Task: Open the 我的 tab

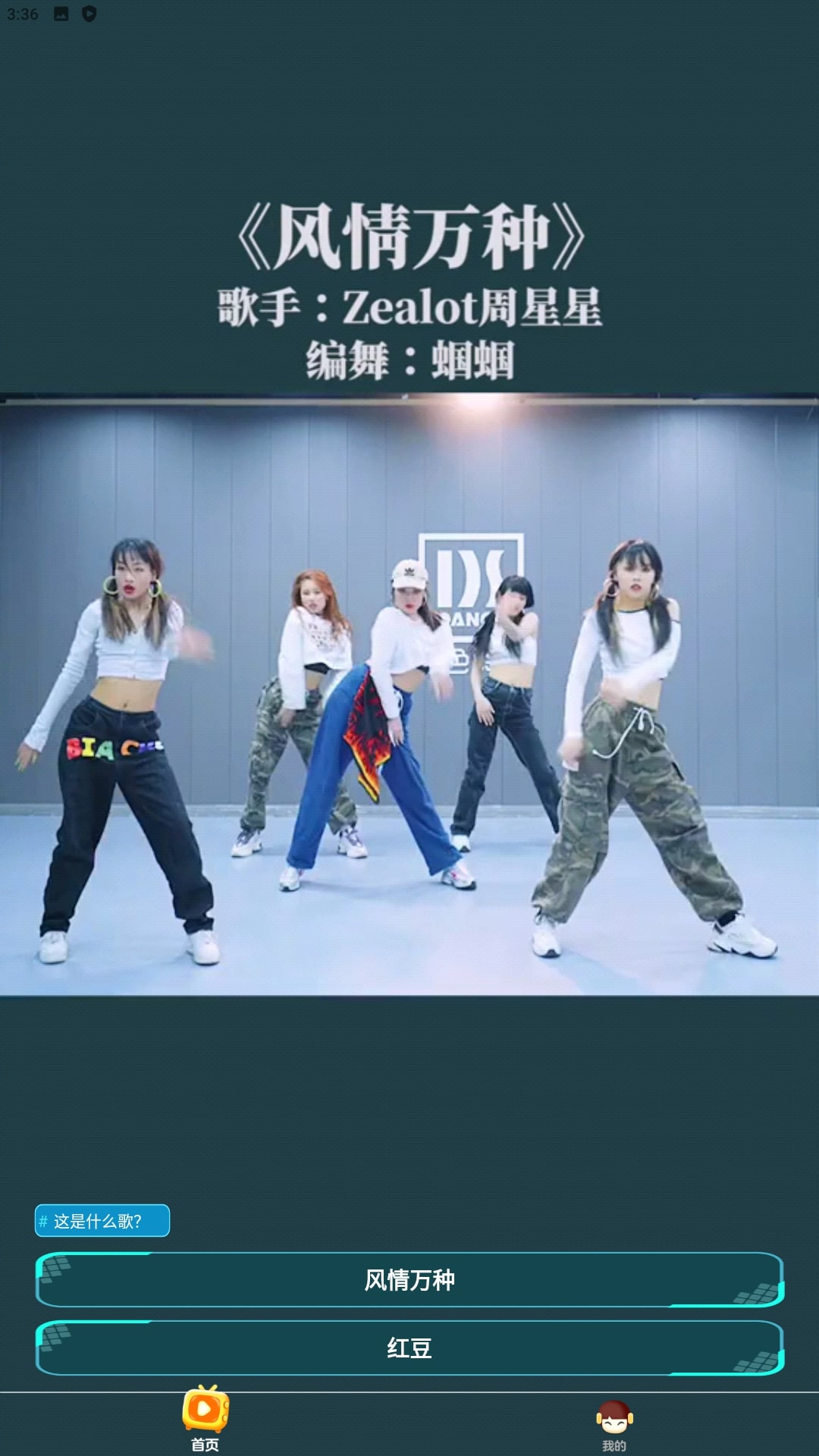Action: pos(613,1424)
